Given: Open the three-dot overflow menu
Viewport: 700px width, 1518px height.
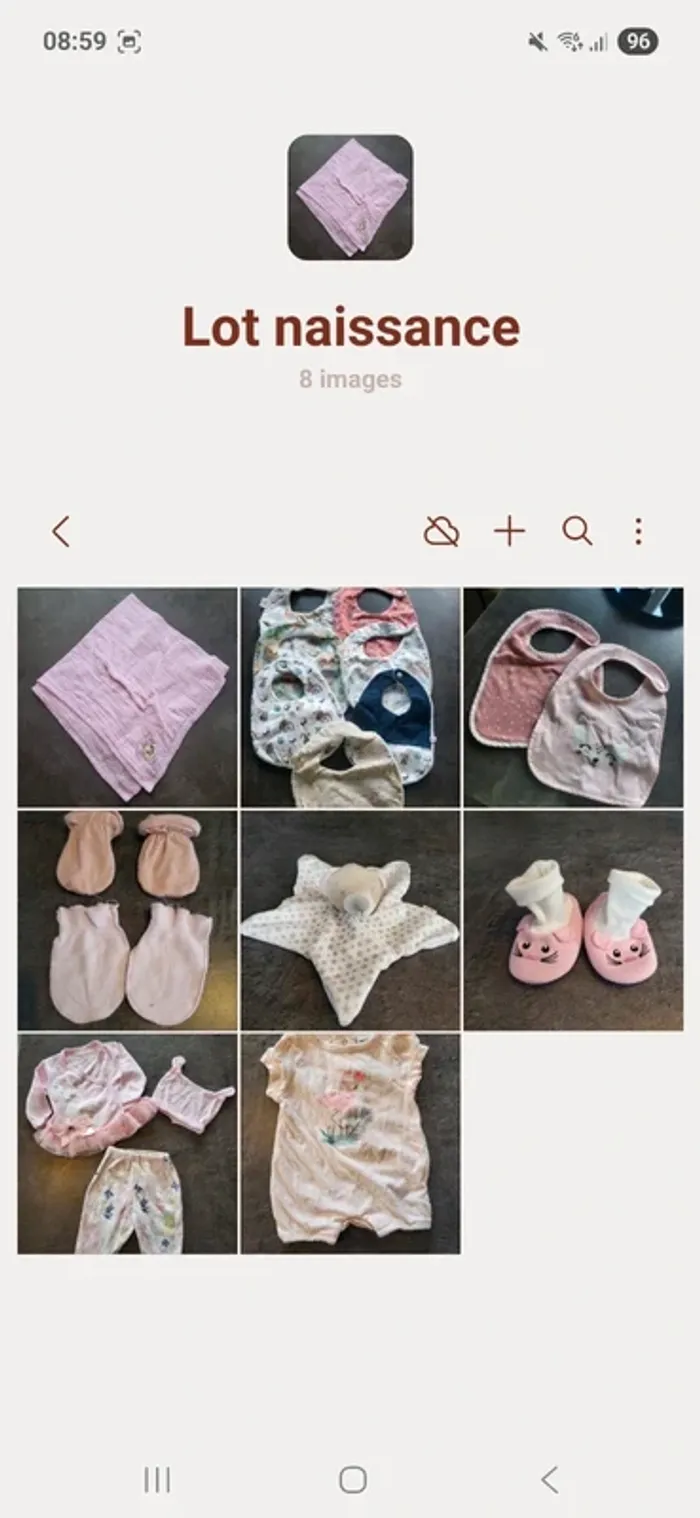Looking at the screenshot, I should click(638, 531).
